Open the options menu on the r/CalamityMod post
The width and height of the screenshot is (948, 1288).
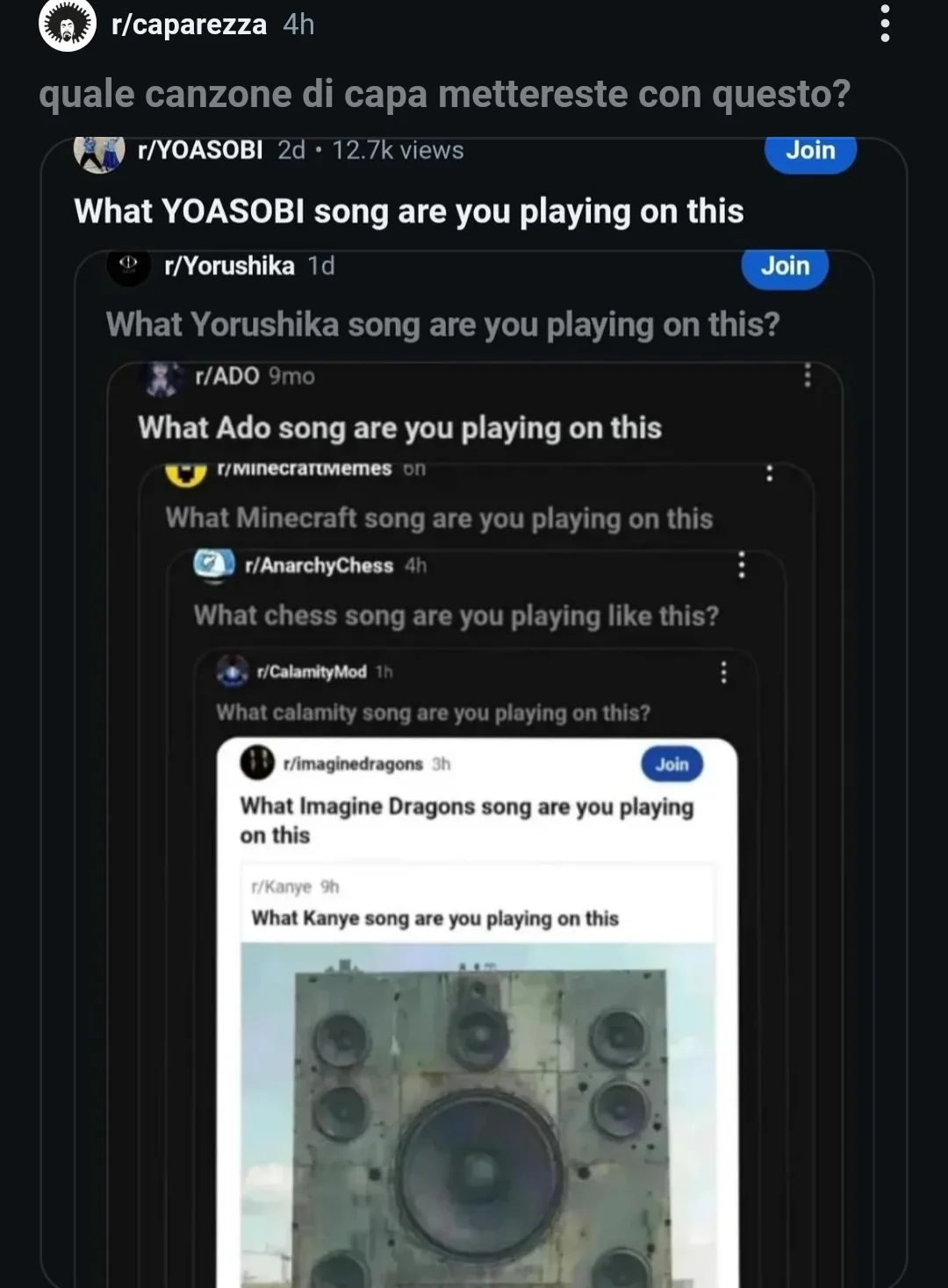click(723, 672)
